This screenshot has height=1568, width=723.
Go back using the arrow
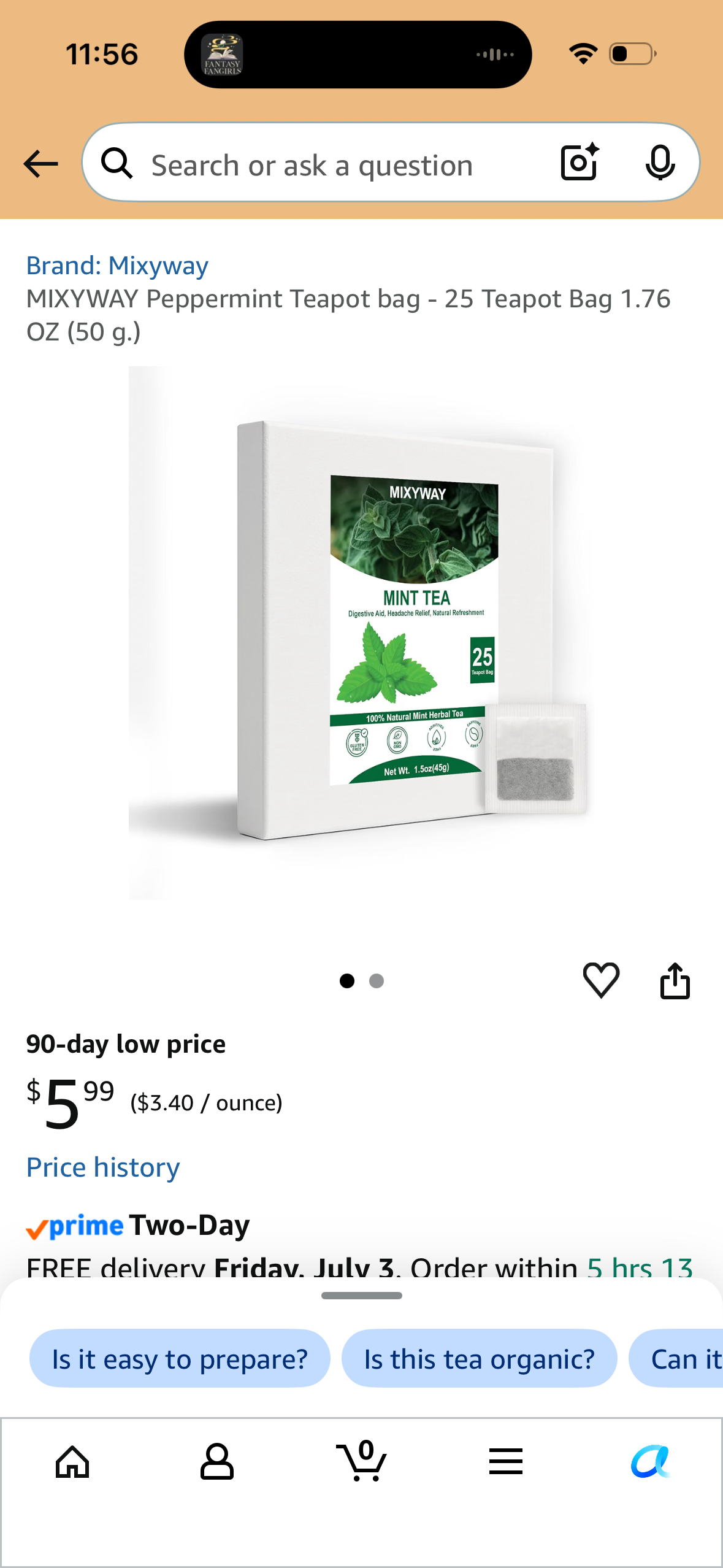[x=40, y=164]
